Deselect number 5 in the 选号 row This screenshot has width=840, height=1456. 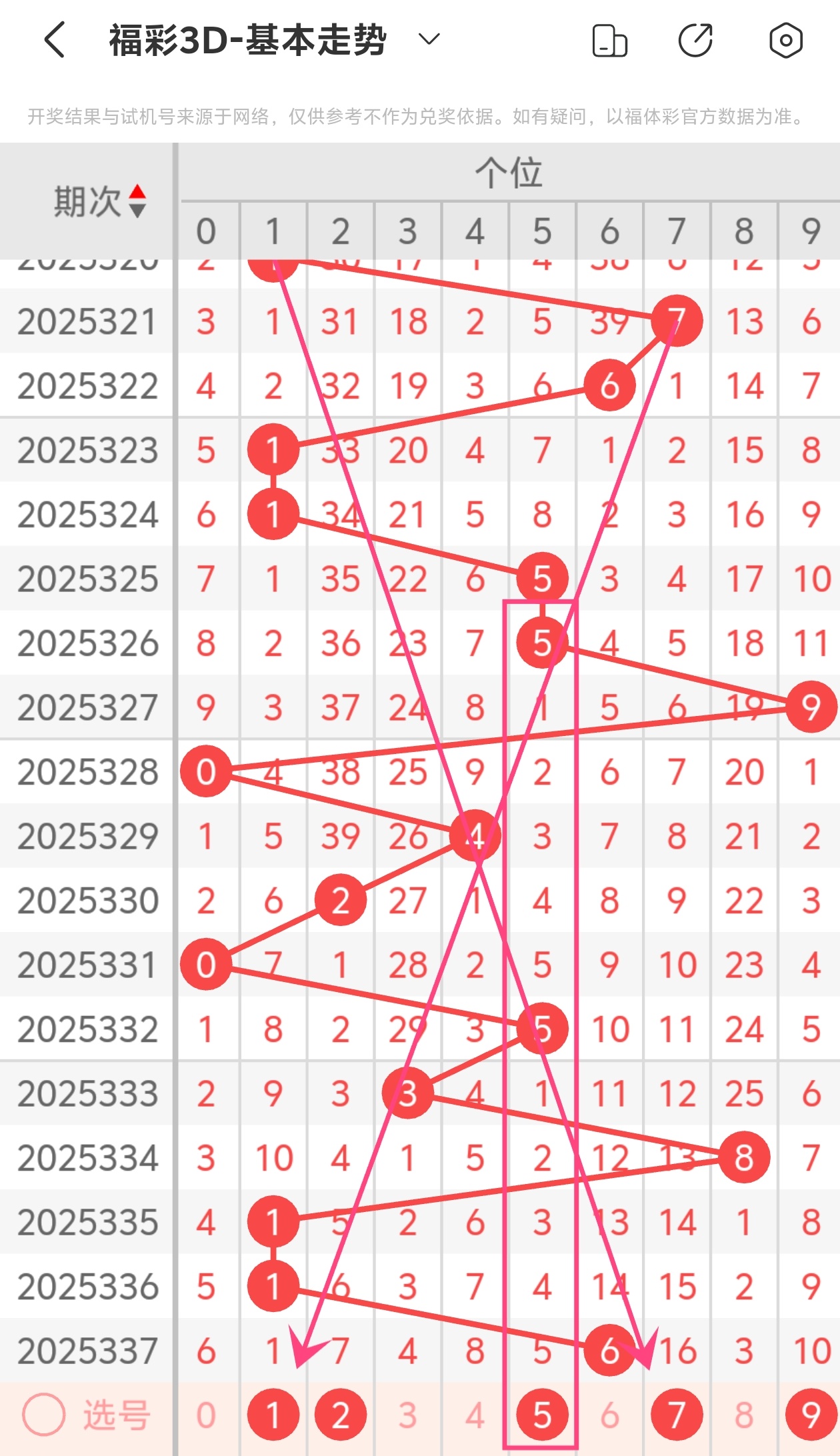tap(542, 1415)
